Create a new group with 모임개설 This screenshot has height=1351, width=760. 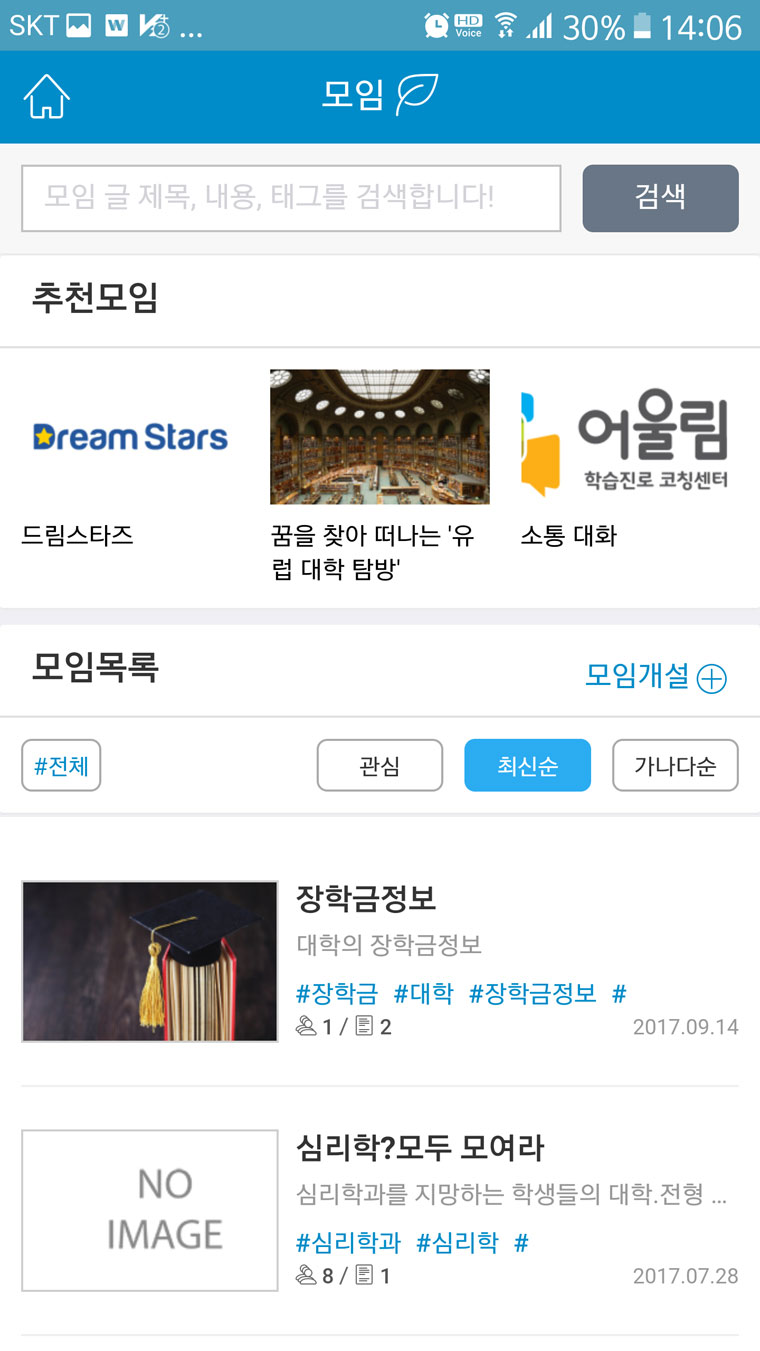(x=655, y=677)
